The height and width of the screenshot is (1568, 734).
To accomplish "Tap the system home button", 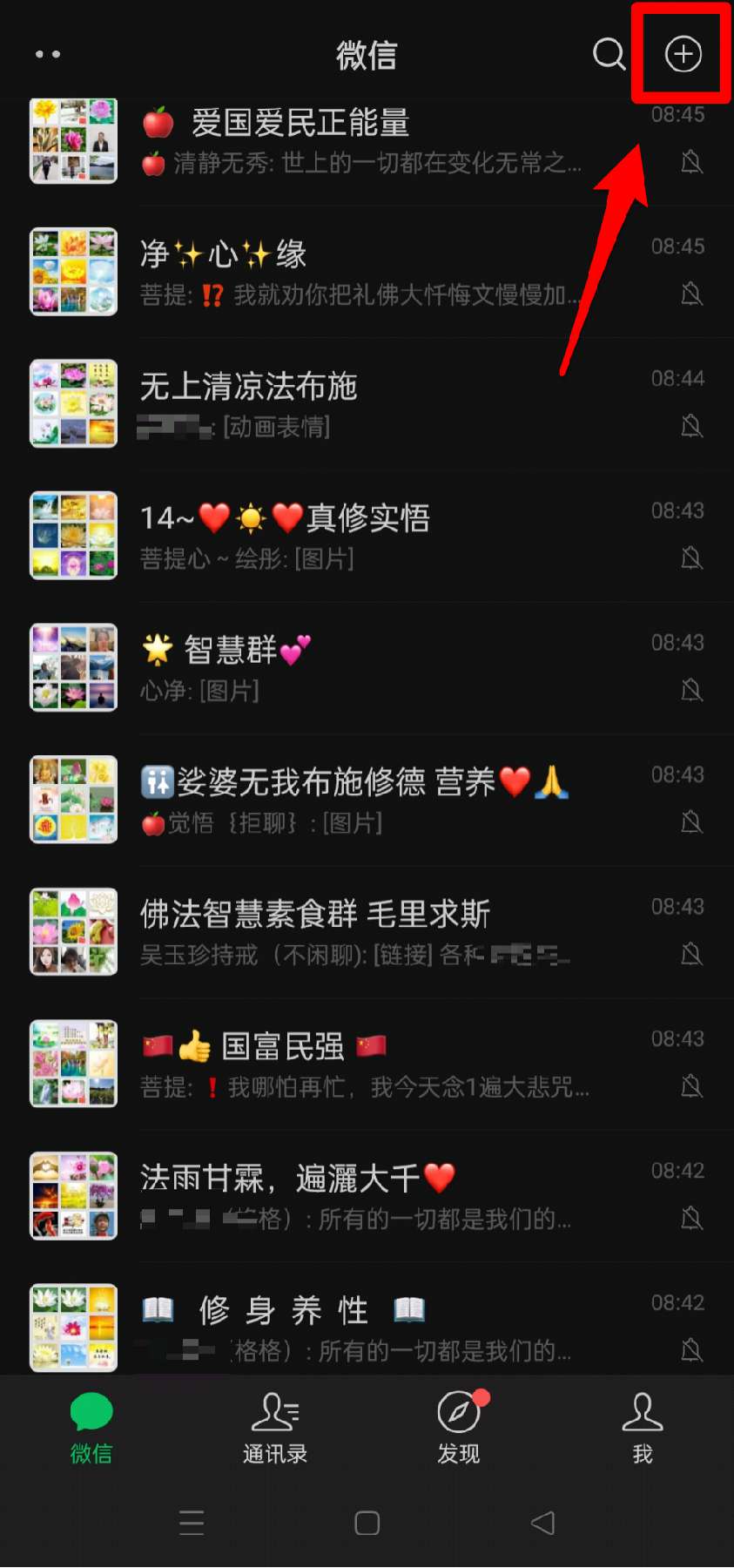I will [367, 1523].
